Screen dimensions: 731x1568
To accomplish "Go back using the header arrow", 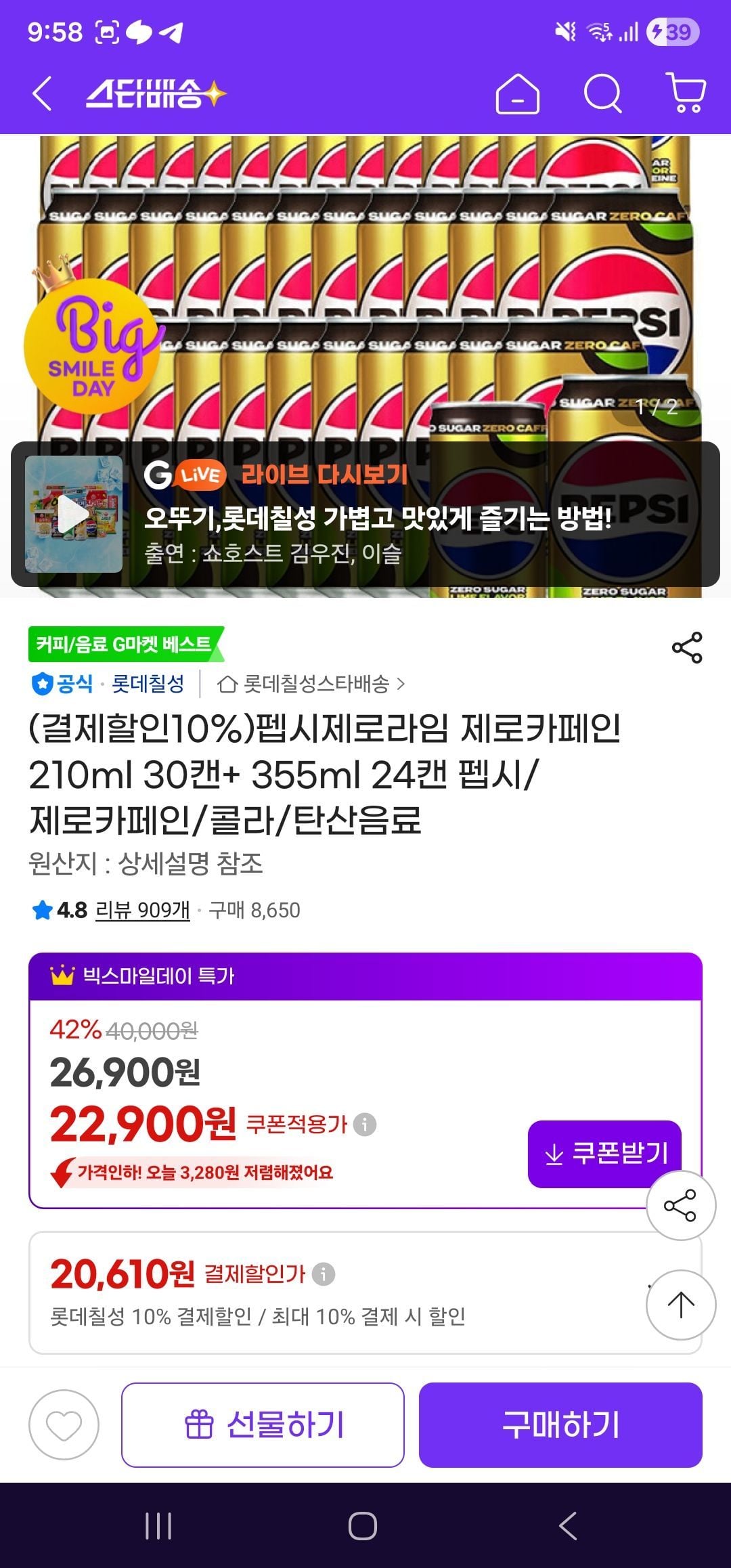I will pos(42,93).
